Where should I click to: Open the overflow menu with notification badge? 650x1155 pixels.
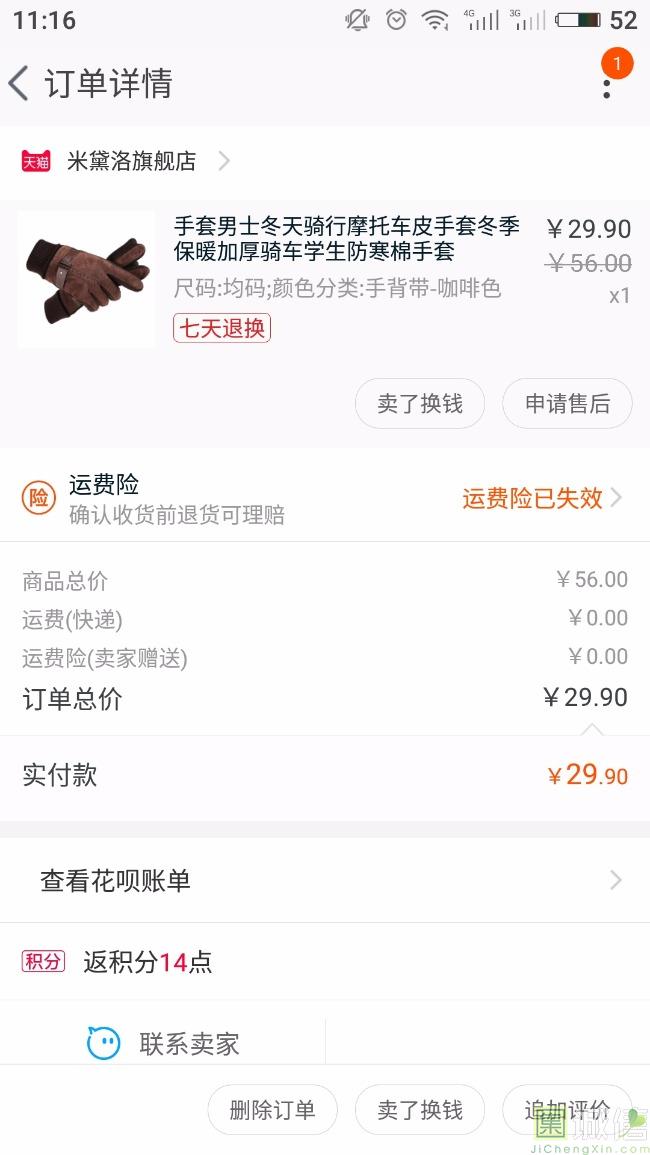tap(607, 83)
